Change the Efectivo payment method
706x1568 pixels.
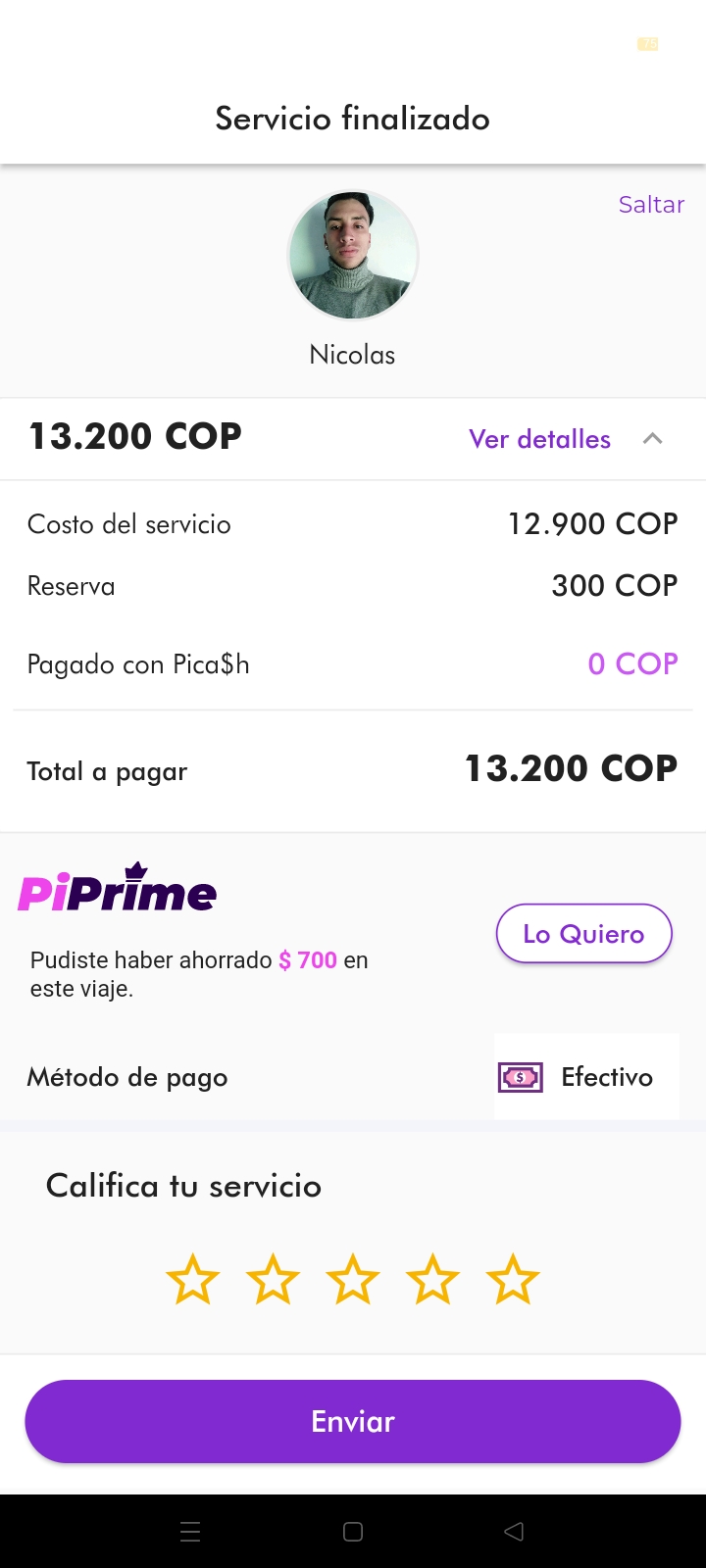click(586, 1077)
